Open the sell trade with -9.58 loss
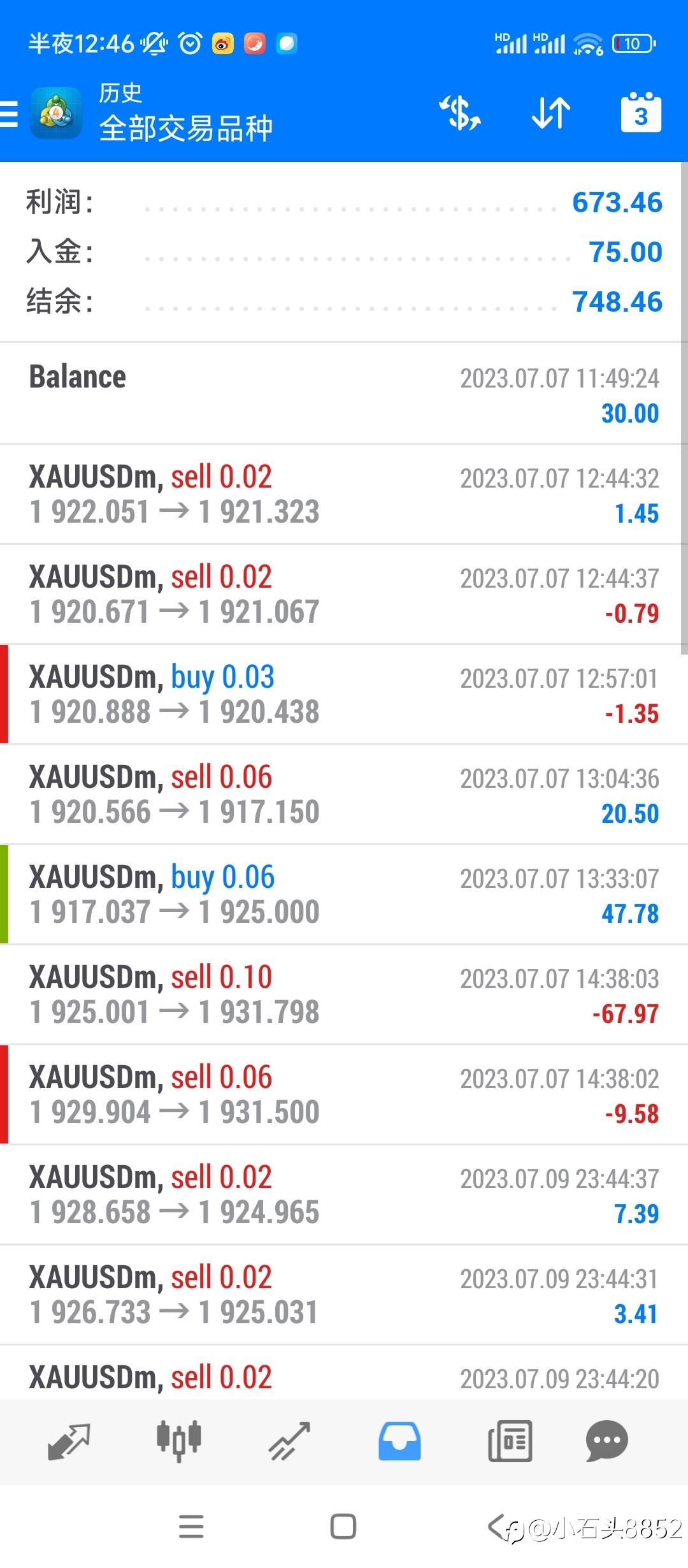This screenshot has height=1568, width=688. point(344,1095)
